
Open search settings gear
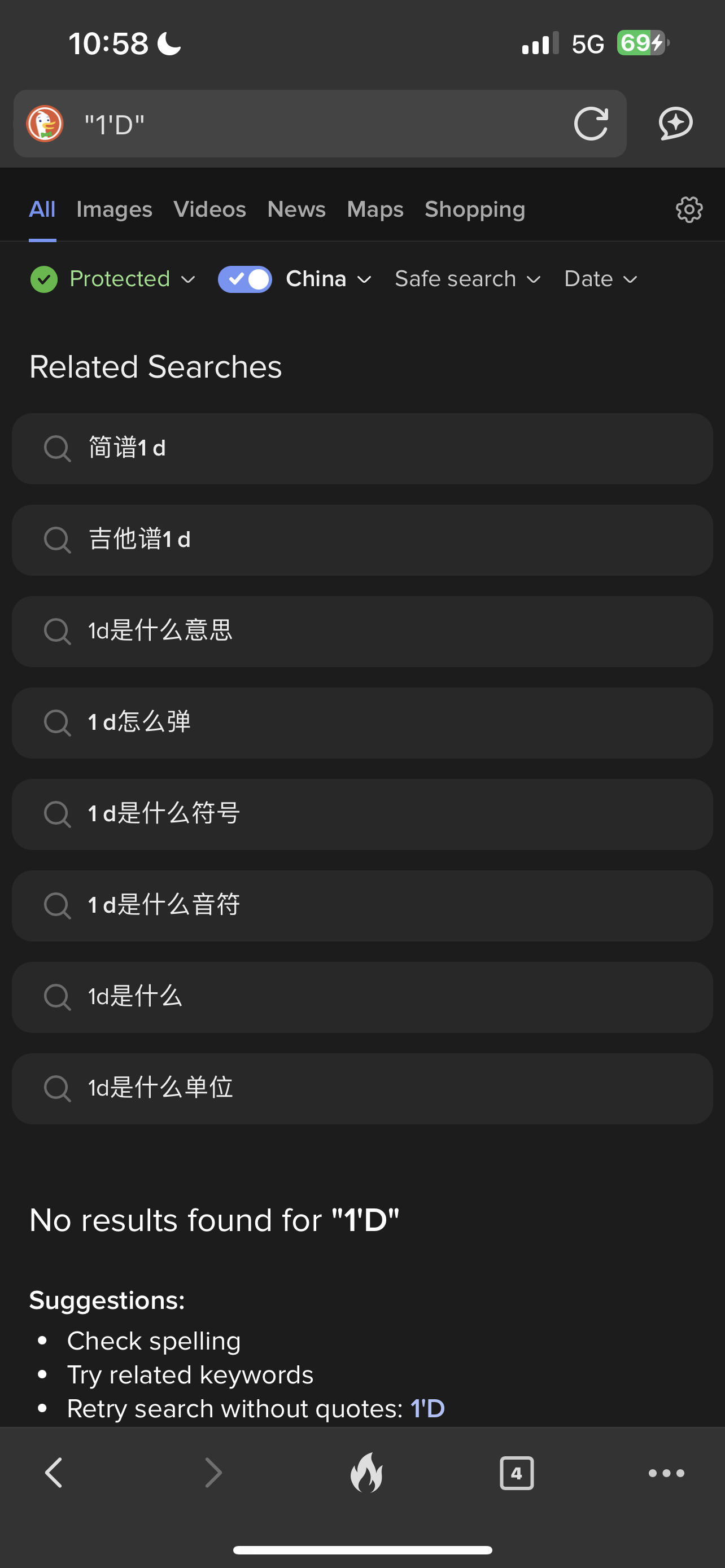(x=689, y=209)
